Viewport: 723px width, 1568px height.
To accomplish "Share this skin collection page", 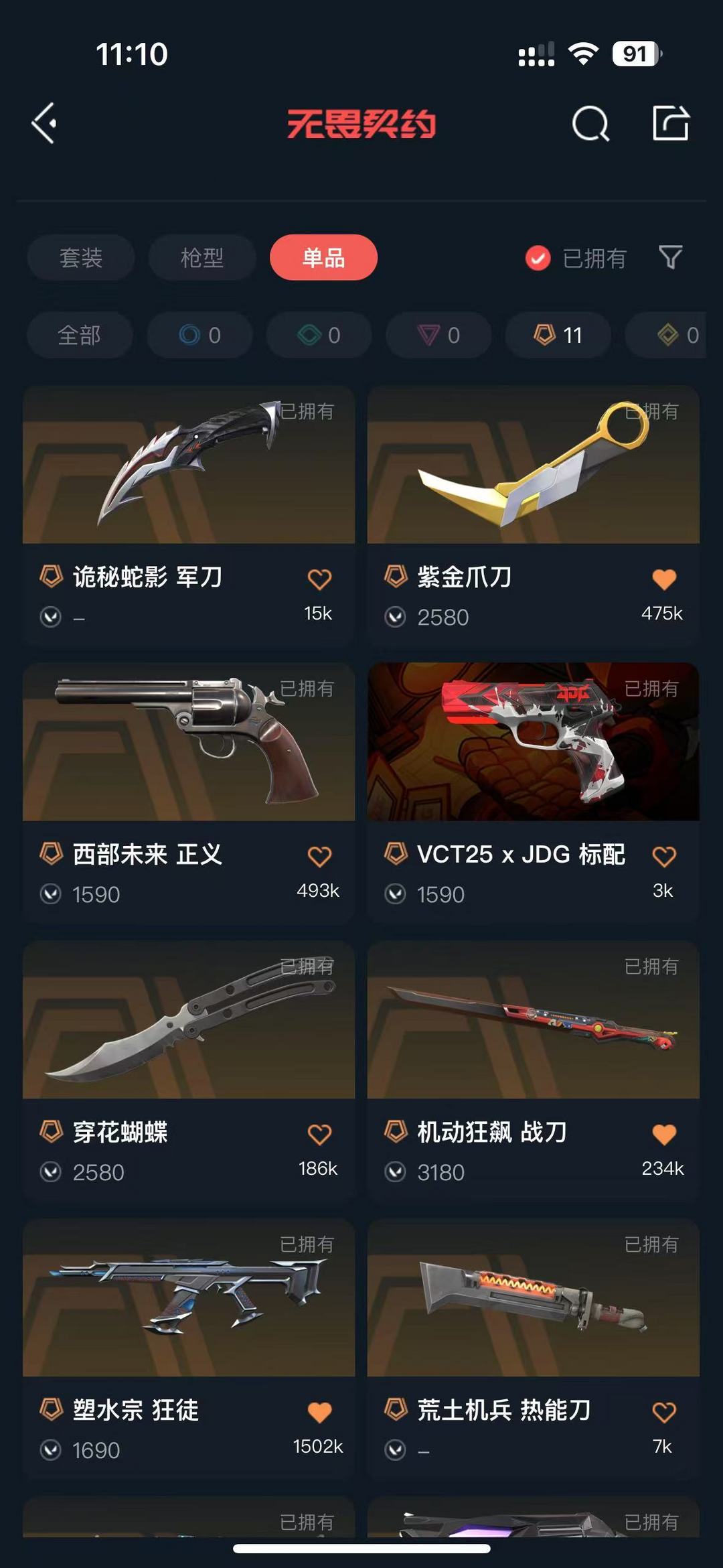I will coord(671,123).
